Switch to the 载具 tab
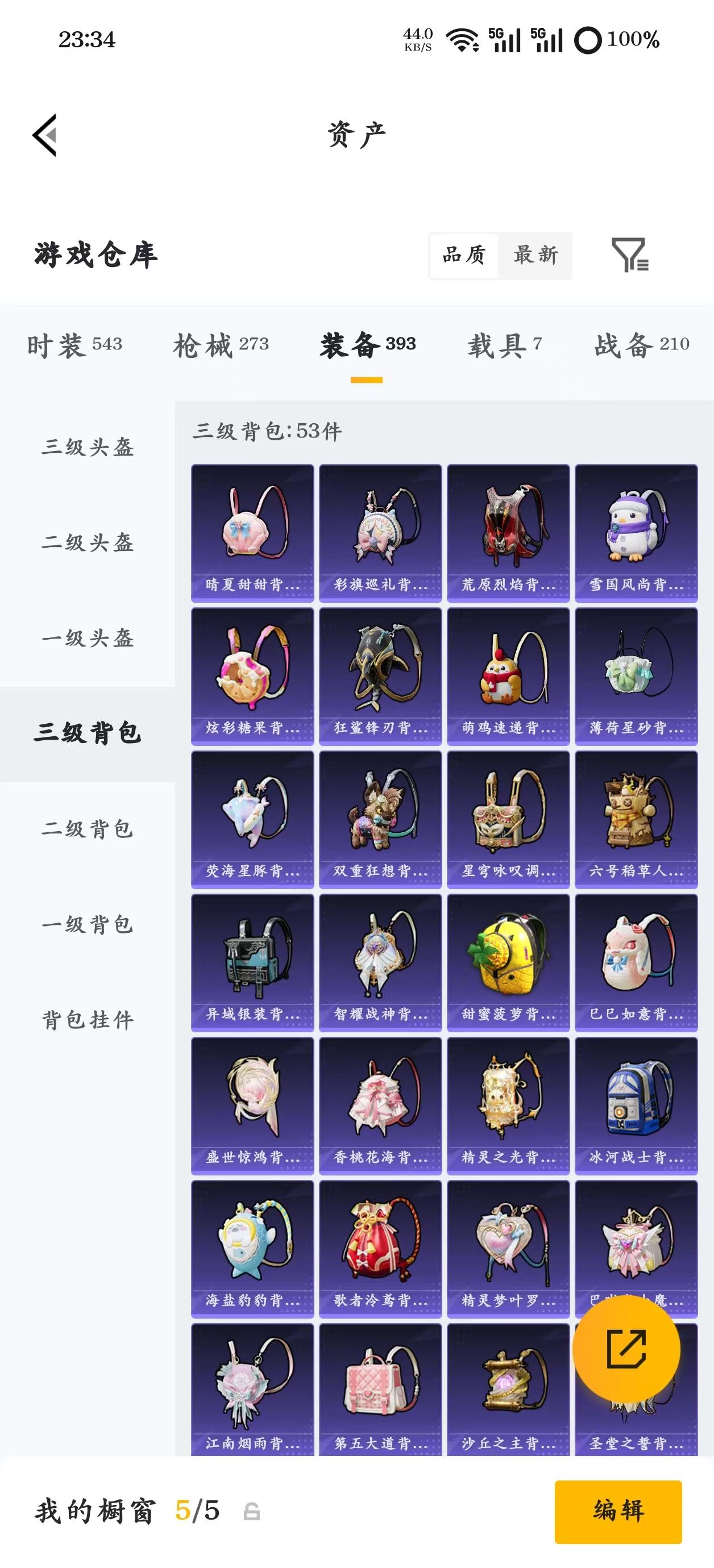This screenshot has width=714, height=1568. [x=504, y=345]
